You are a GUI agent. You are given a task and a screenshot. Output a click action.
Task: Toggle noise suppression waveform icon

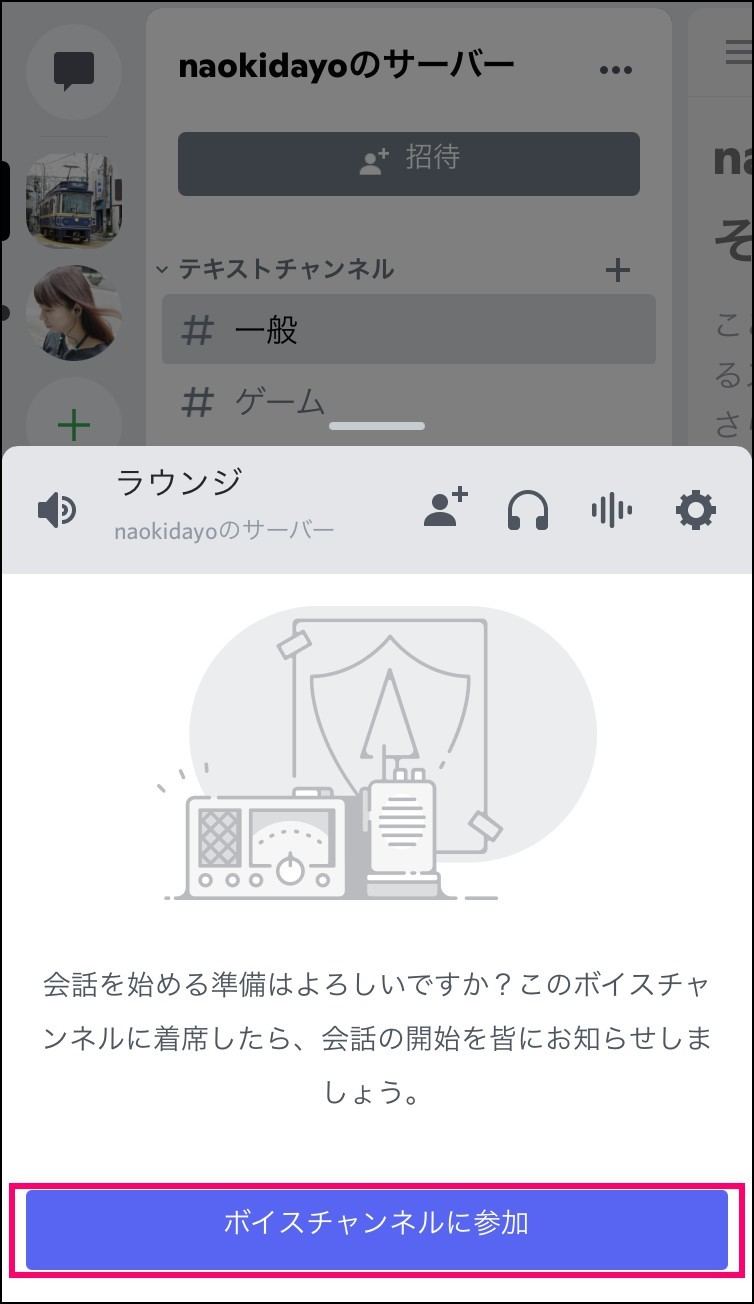(611, 510)
